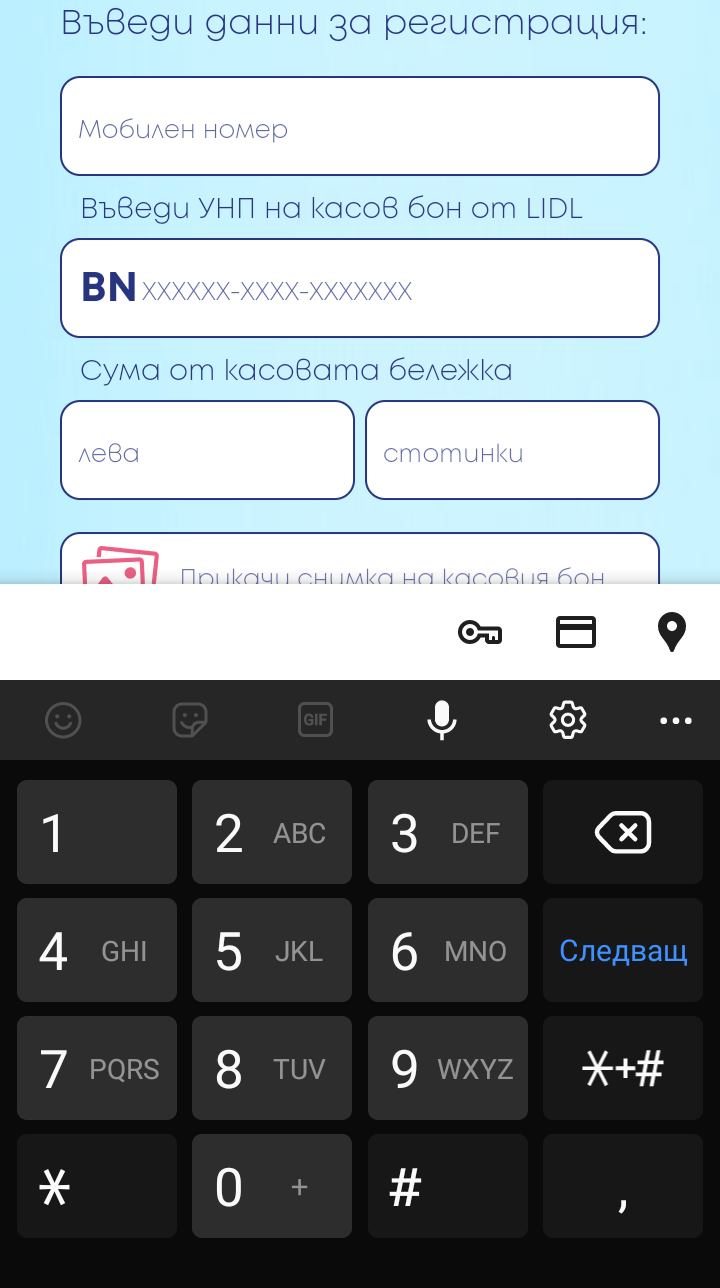Open saved addresses location icon

671,632
